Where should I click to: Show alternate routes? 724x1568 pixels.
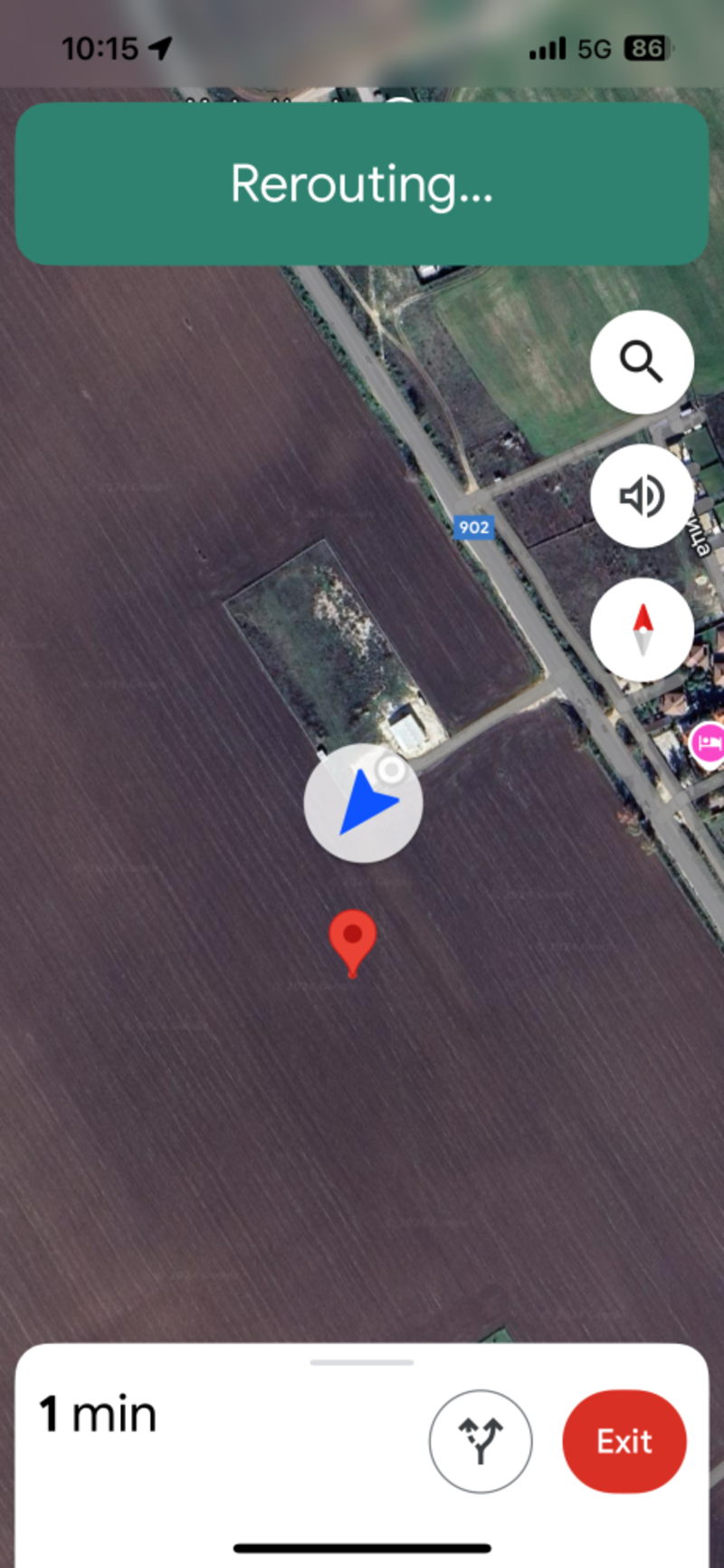(481, 1441)
